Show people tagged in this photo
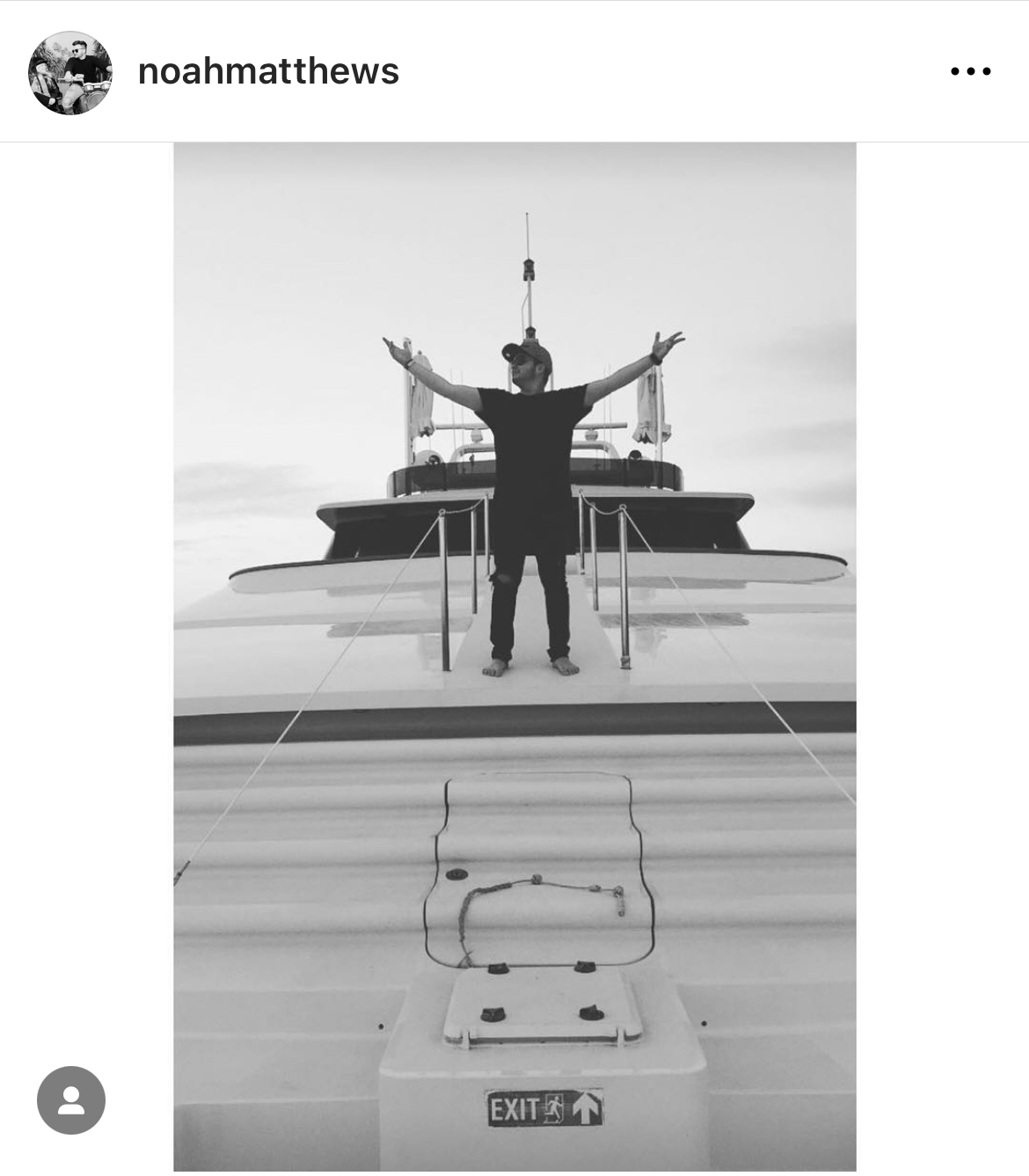The image size is (1029, 1176). click(x=71, y=1100)
